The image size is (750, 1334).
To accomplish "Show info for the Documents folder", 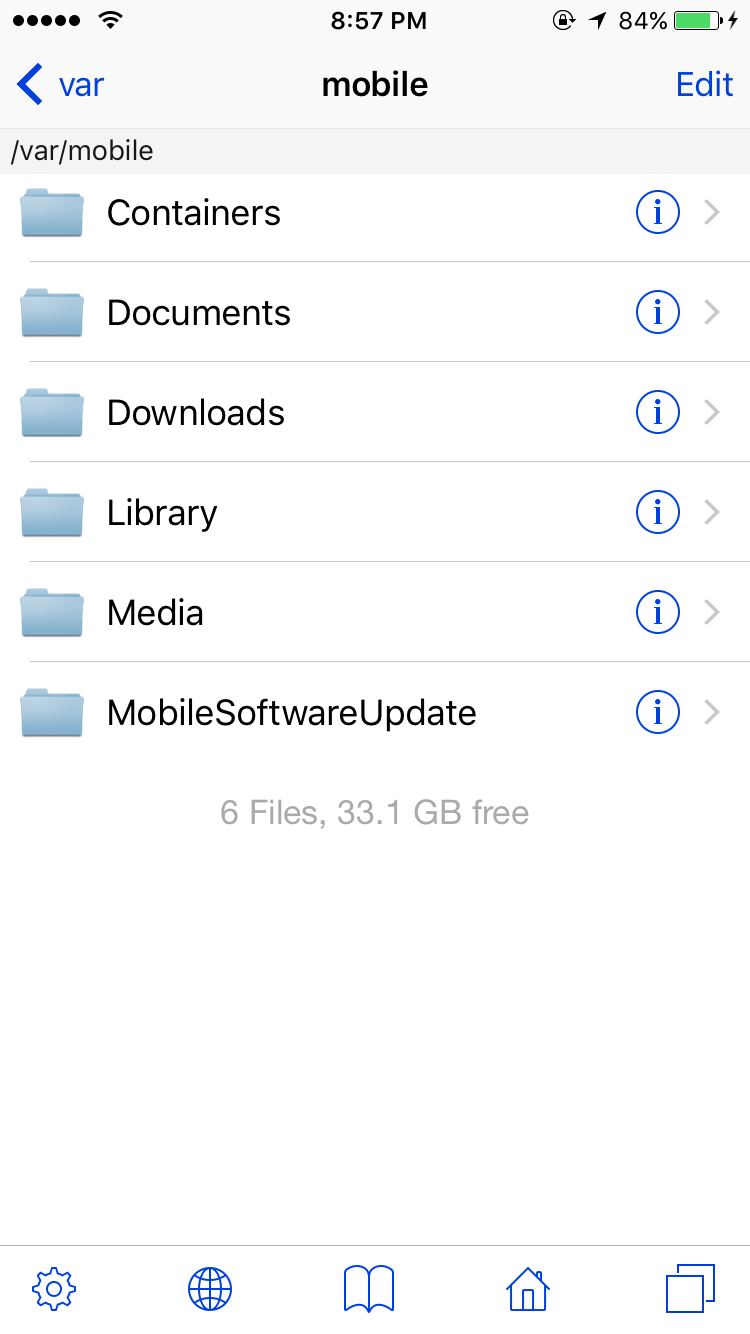I will (658, 312).
